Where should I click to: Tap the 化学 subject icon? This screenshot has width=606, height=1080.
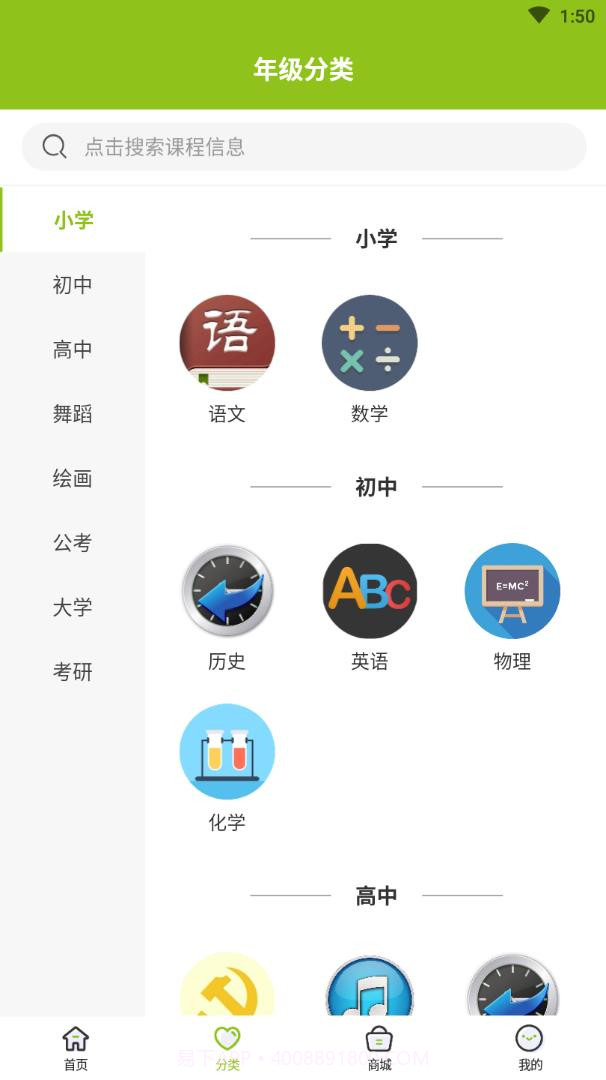[227, 752]
